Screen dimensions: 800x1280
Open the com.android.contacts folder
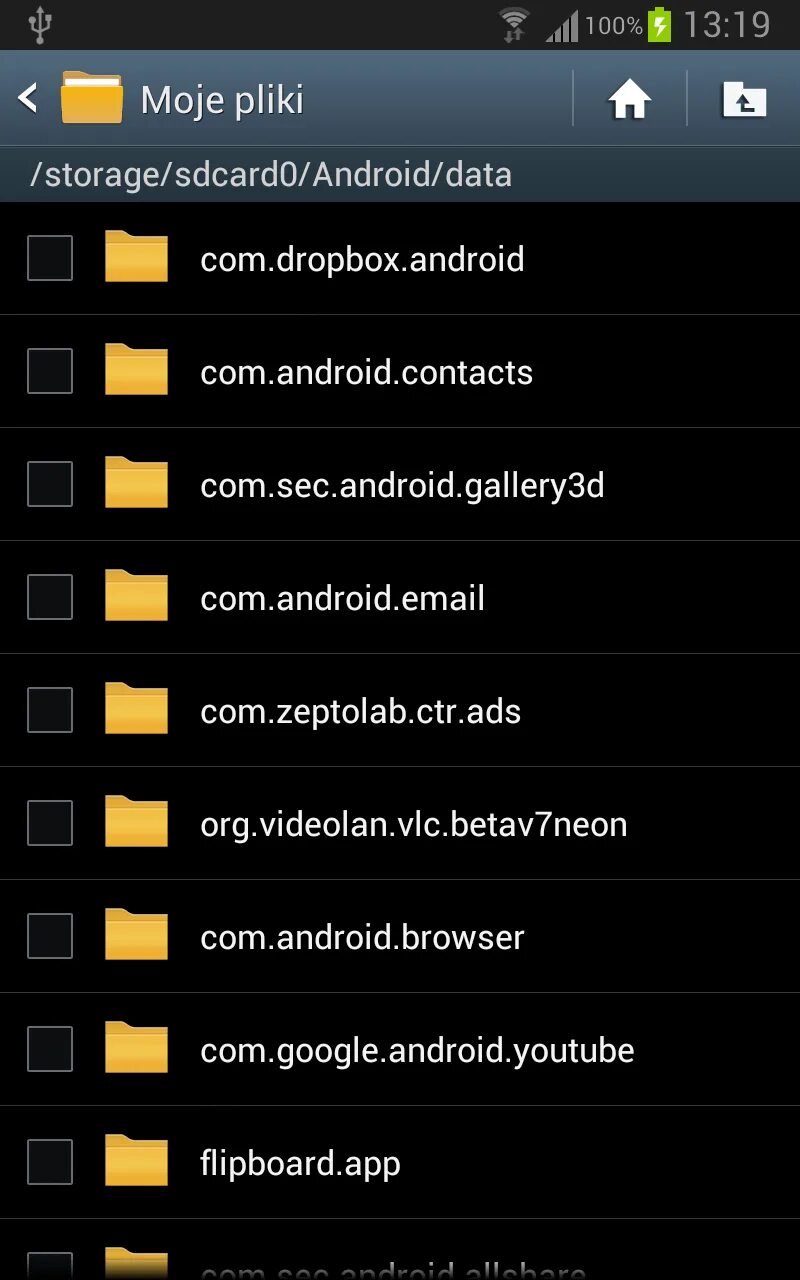click(366, 372)
